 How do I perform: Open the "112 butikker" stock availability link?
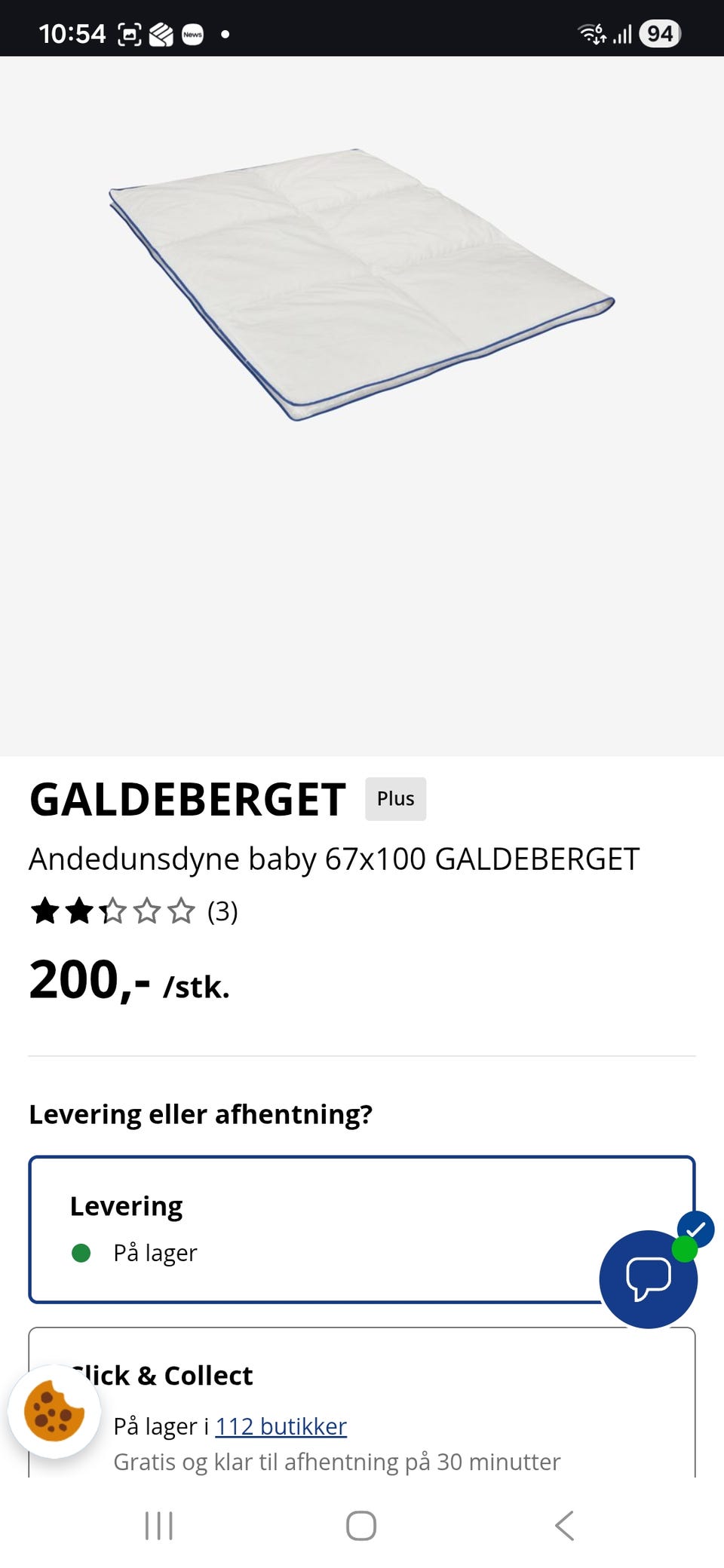tap(281, 1426)
